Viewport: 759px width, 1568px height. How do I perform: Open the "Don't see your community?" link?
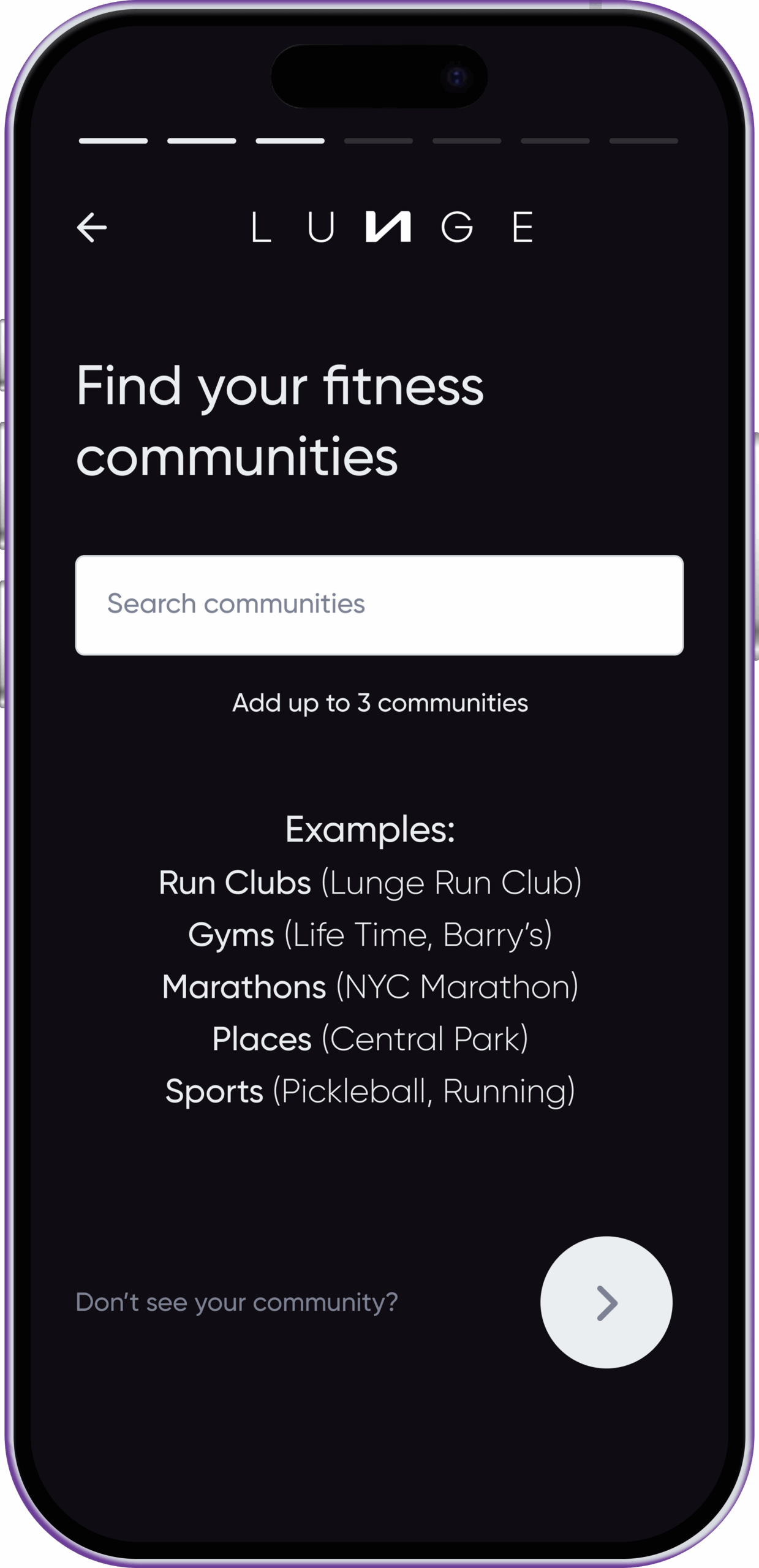236,1302
